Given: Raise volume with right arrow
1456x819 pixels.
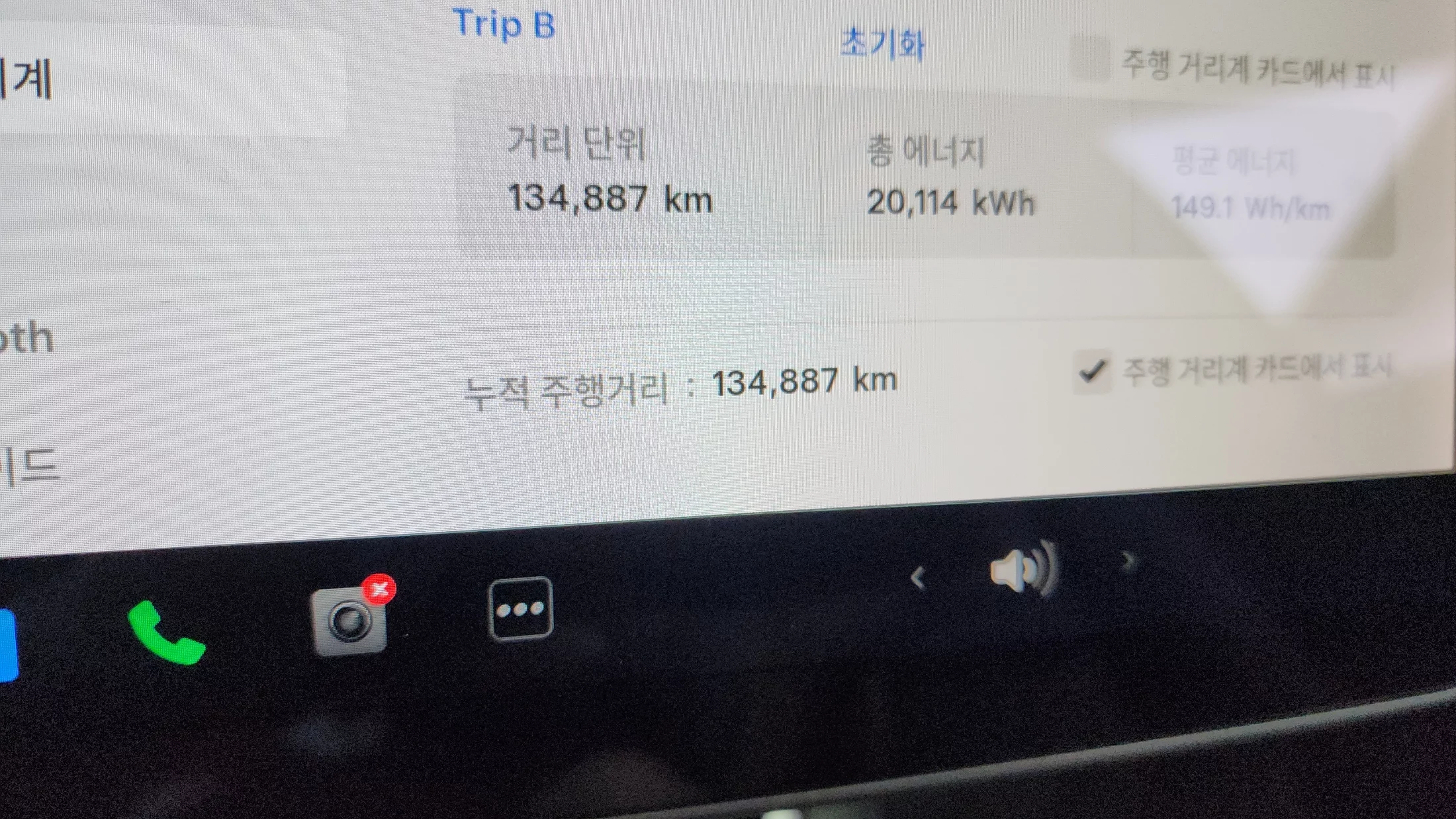Looking at the screenshot, I should [x=1128, y=561].
